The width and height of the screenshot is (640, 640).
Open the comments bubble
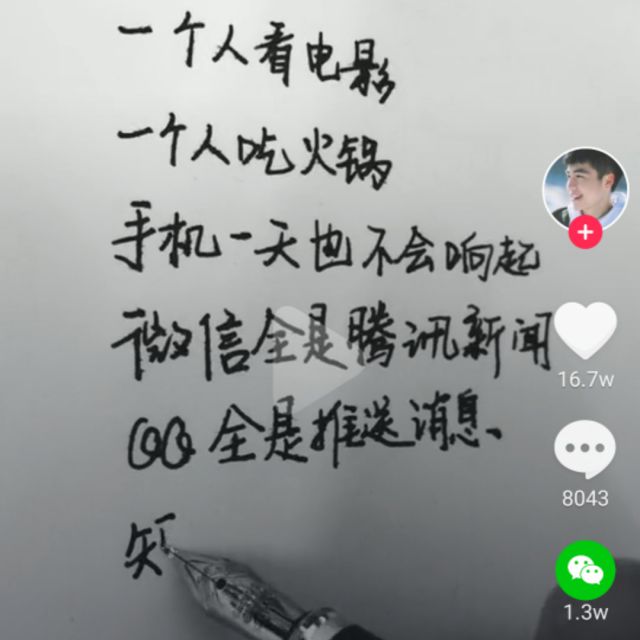tap(585, 449)
